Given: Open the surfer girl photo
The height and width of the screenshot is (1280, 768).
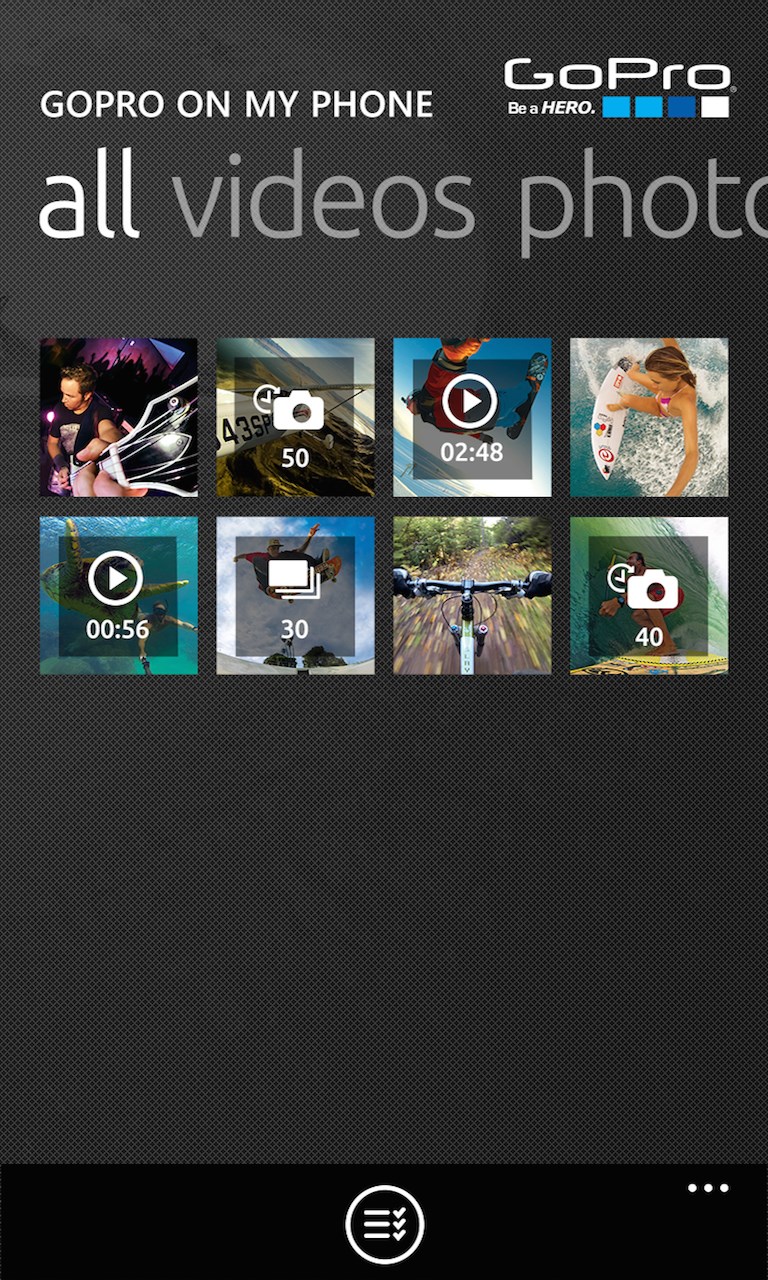Looking at the screenshot, I should tap(649, 417).
